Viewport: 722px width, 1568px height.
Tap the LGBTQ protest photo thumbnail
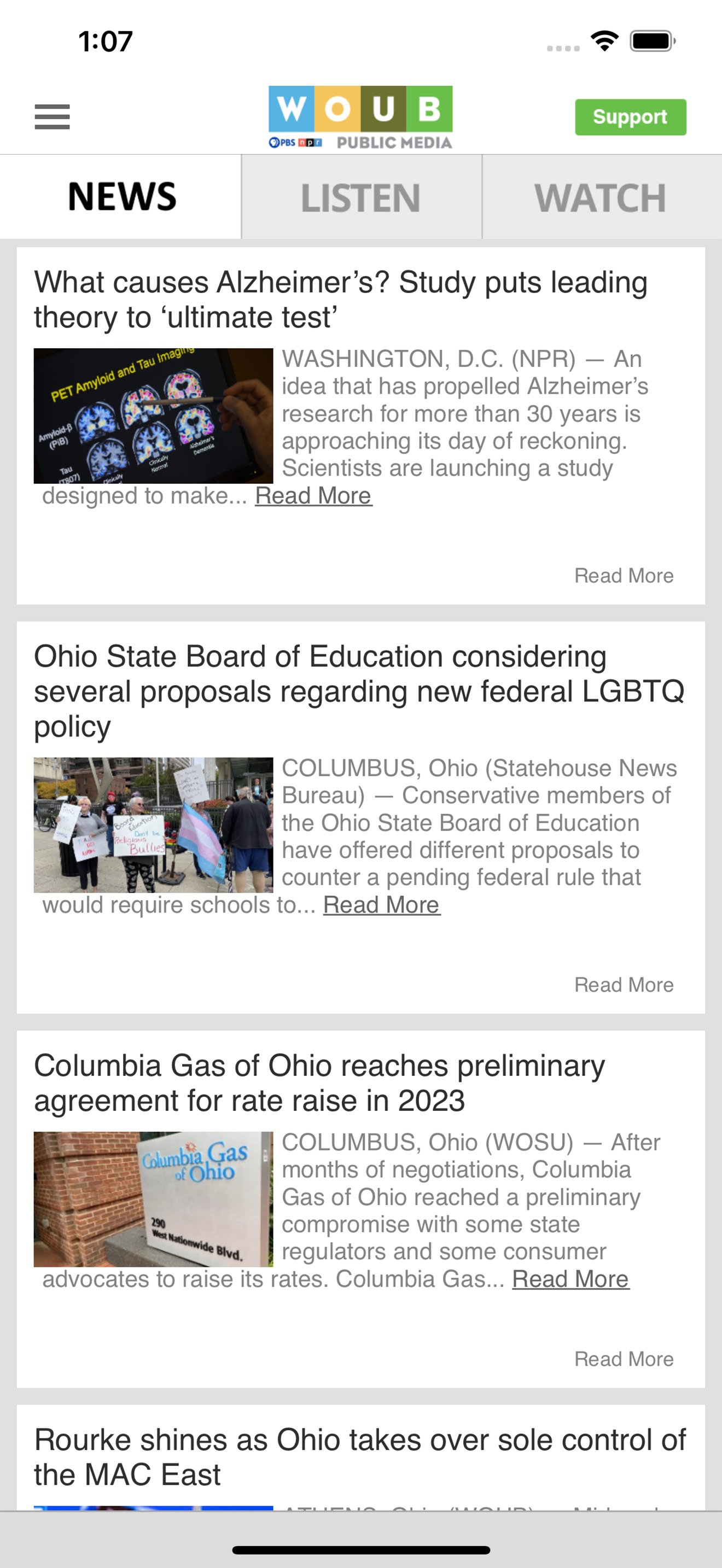click(x=154, y=826)
